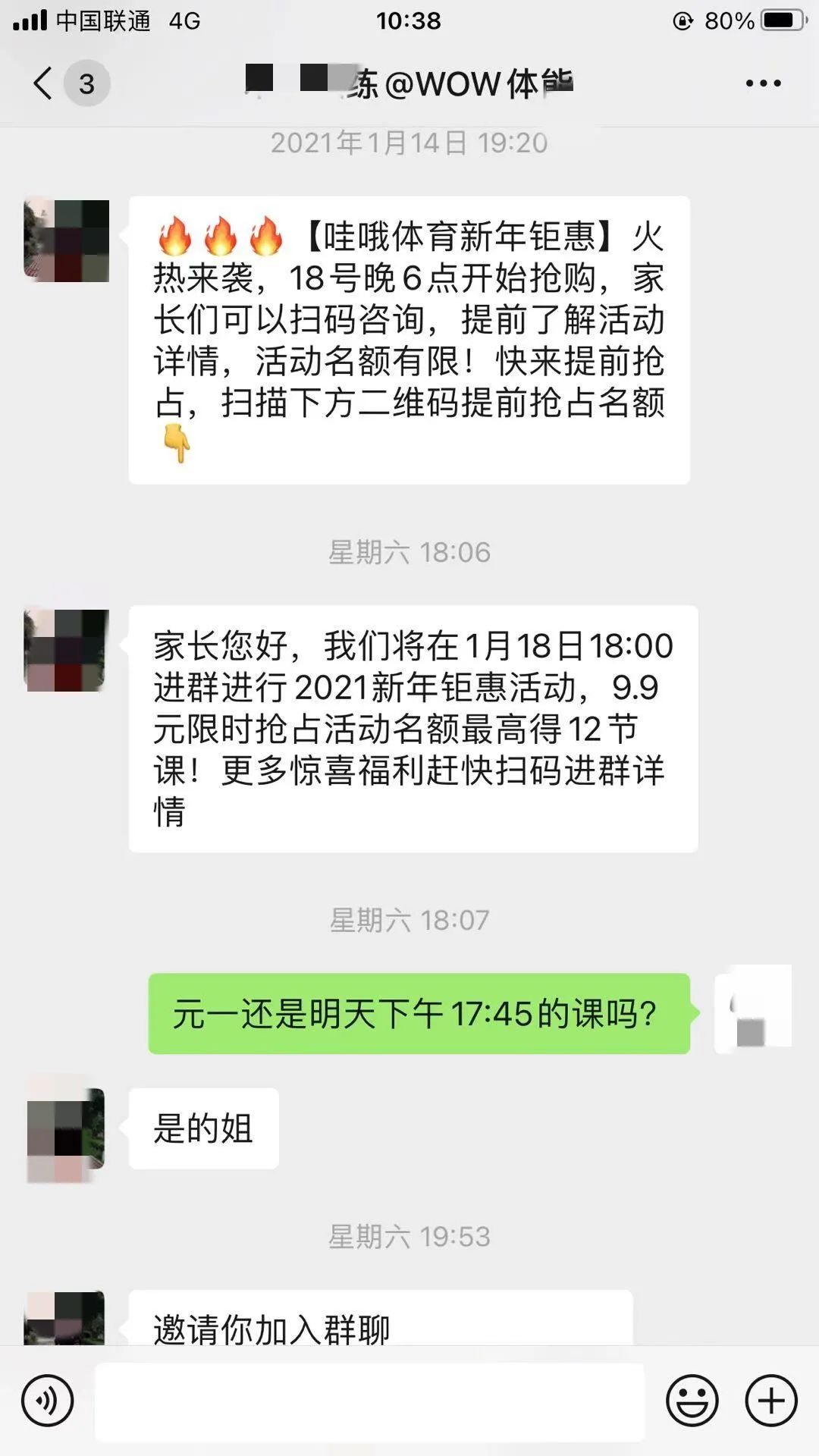The image size is (819, 1456).
Task: Open the chat info overflow menu
Action: (x=763, y=83)
